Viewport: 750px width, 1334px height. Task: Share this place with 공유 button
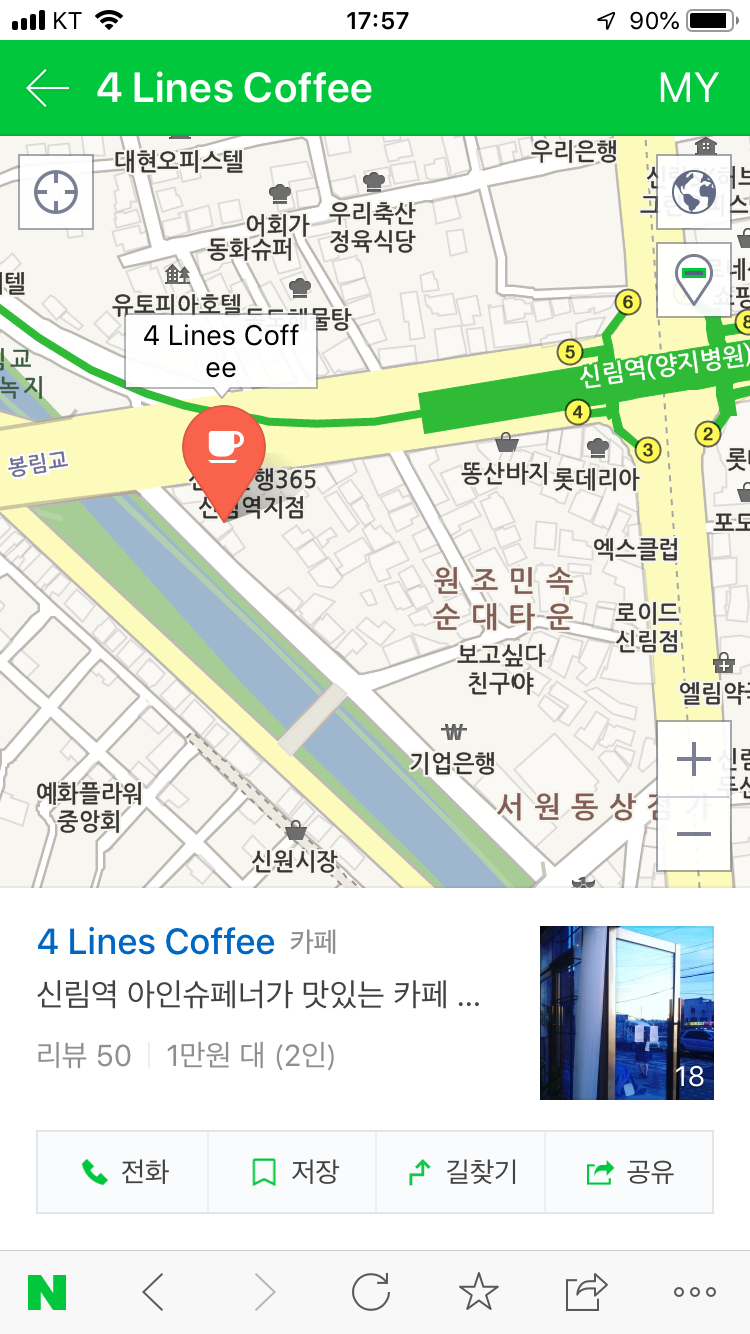pos(629,1172)
